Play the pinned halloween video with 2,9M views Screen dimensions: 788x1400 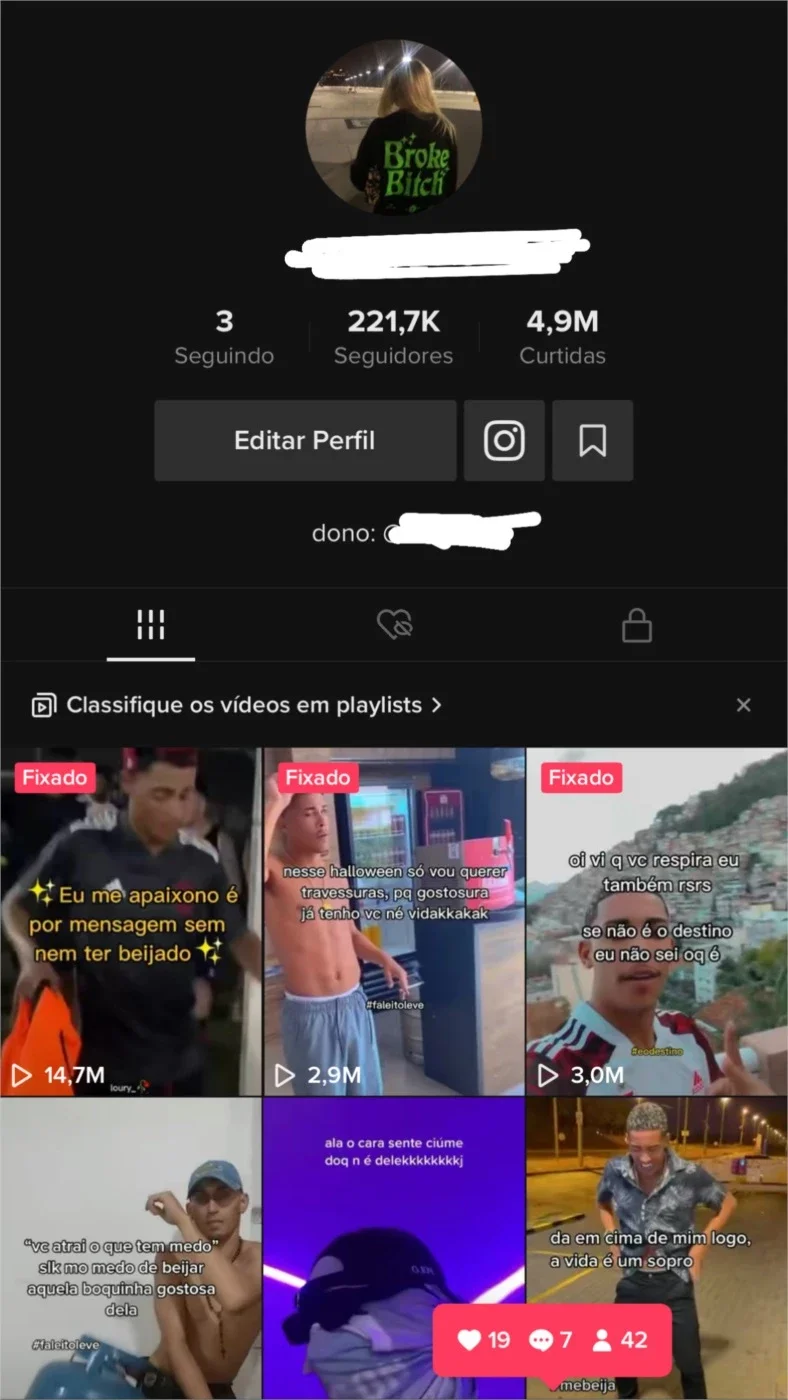(394, 922)
